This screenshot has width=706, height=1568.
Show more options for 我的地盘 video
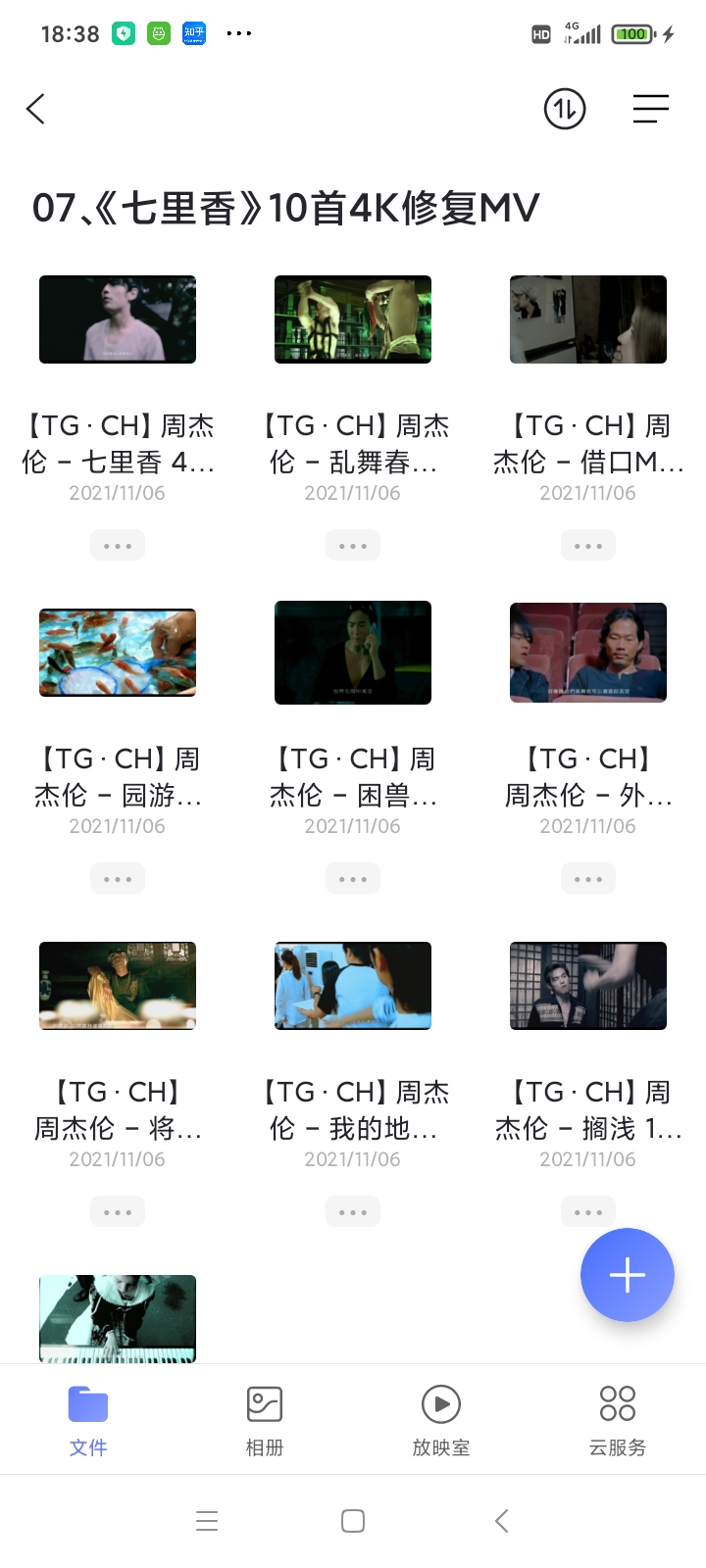coord(353,1212)
